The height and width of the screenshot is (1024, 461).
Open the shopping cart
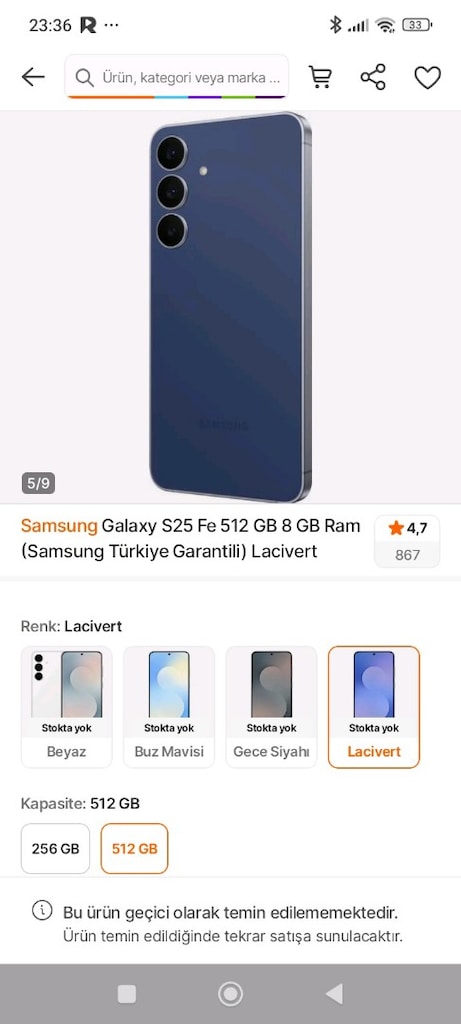click(319, 77)
